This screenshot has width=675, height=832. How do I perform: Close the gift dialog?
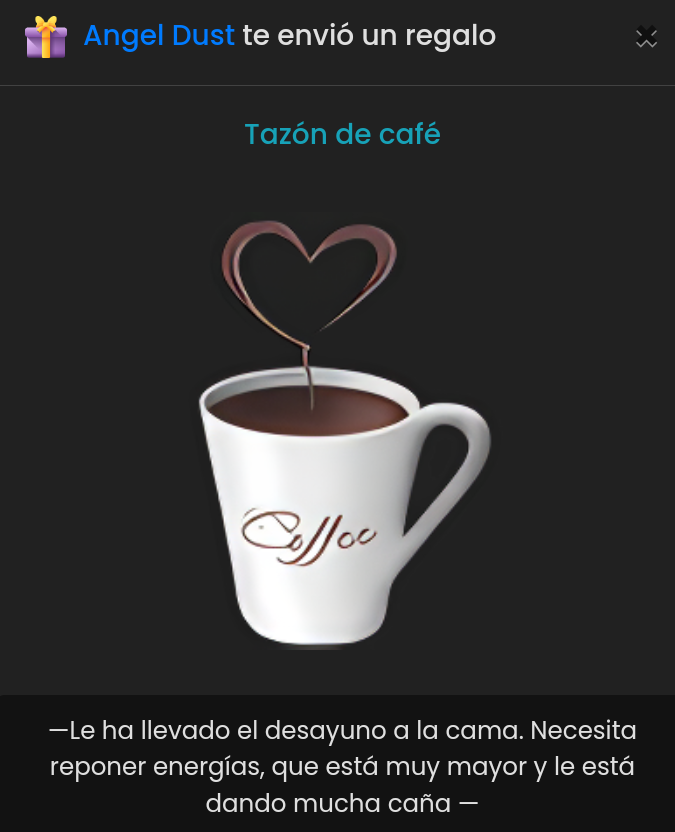[646, 37]
